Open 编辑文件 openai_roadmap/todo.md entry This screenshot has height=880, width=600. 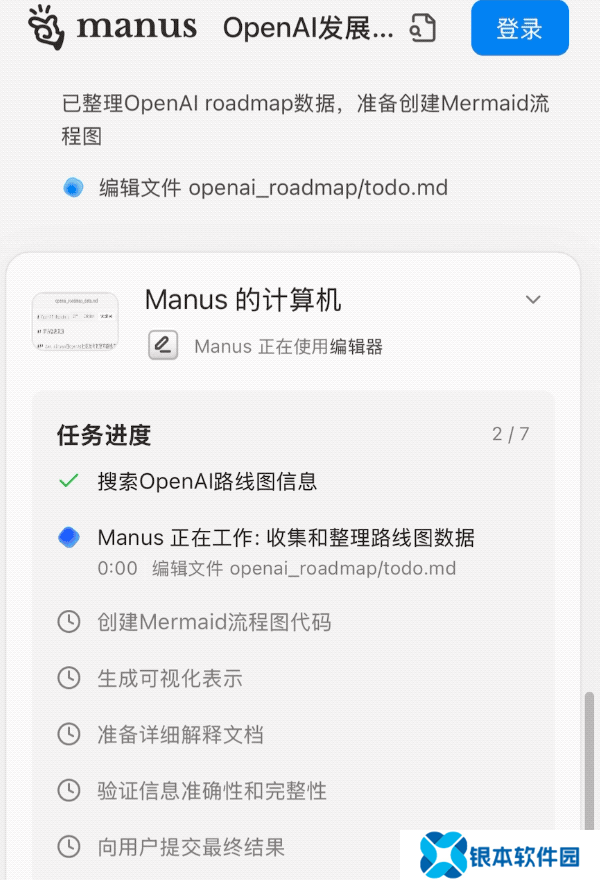(x=272, y=187)
